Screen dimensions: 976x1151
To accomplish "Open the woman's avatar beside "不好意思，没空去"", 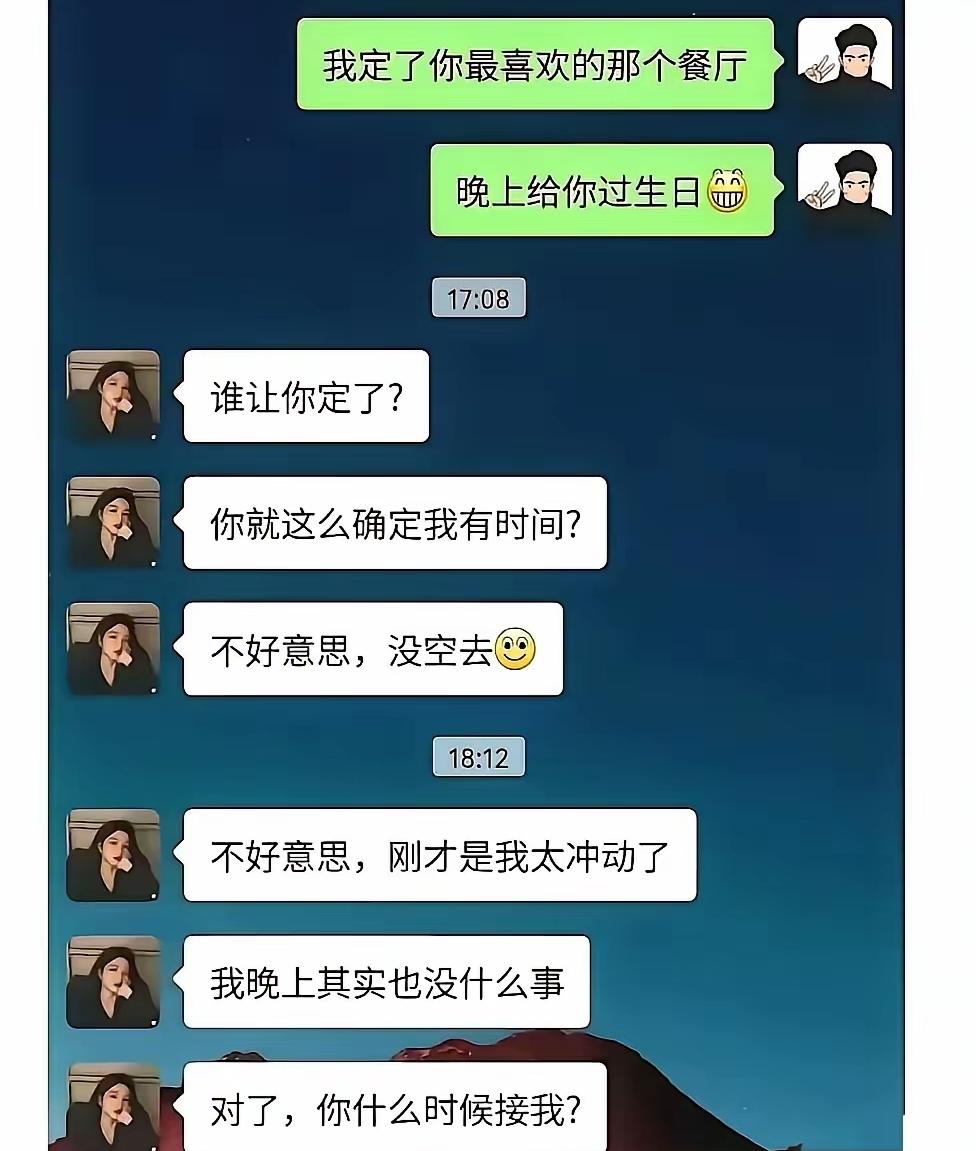I will (x=112, y=648).
